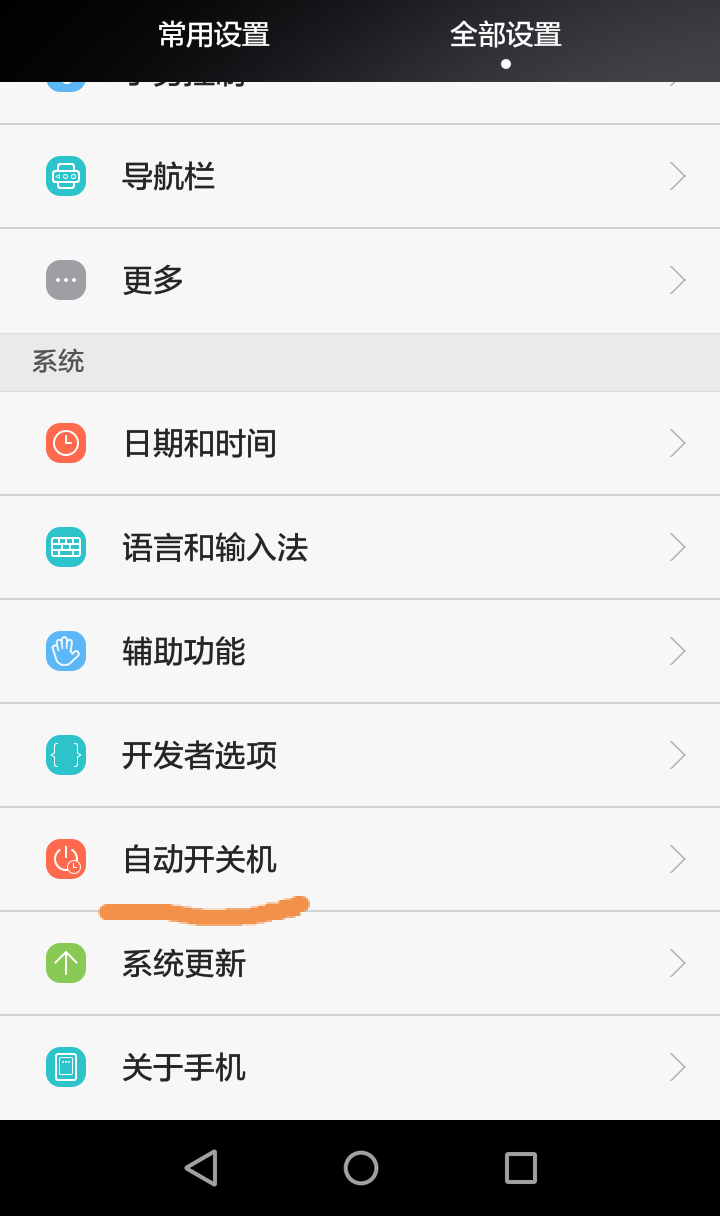Tap the Recents square navigation button
The width and height of the screenshot is (720, 1216).
[519, 1167]
